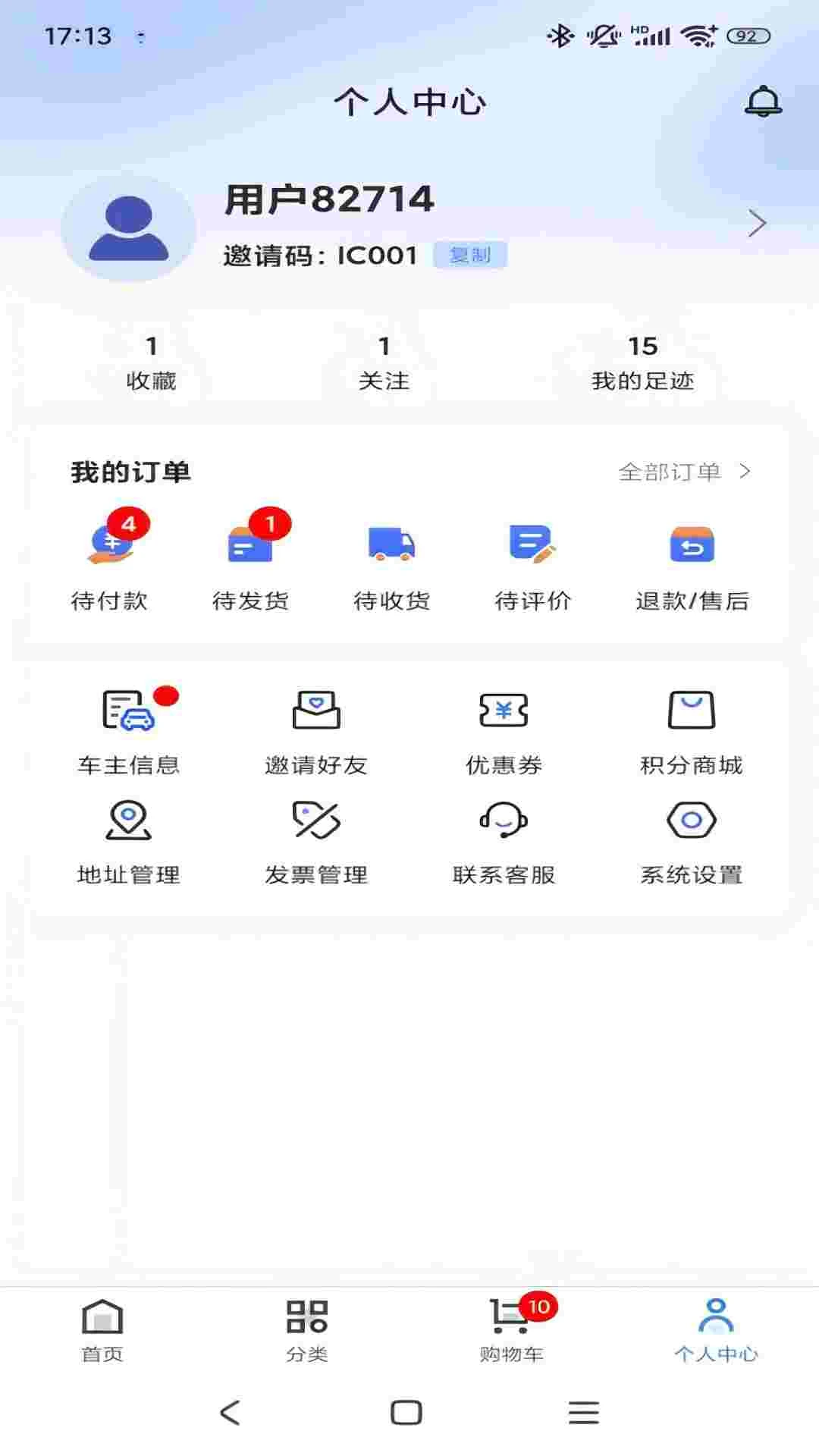The height and width of the screenshot is (1456, 819).
Task: Open the notification bell
Action: 763,102
